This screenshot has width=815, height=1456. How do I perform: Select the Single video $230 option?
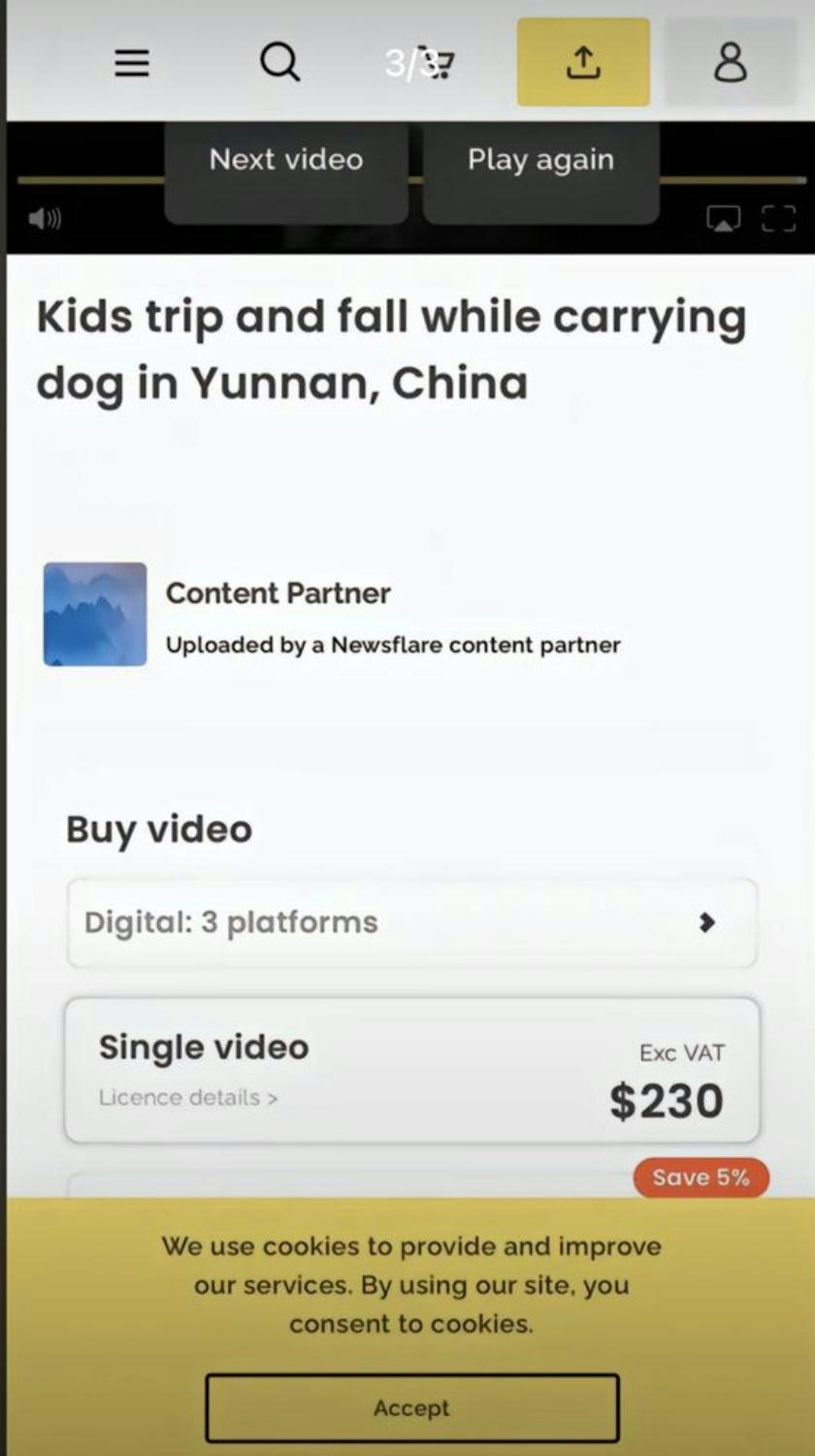coord(411,1070)
